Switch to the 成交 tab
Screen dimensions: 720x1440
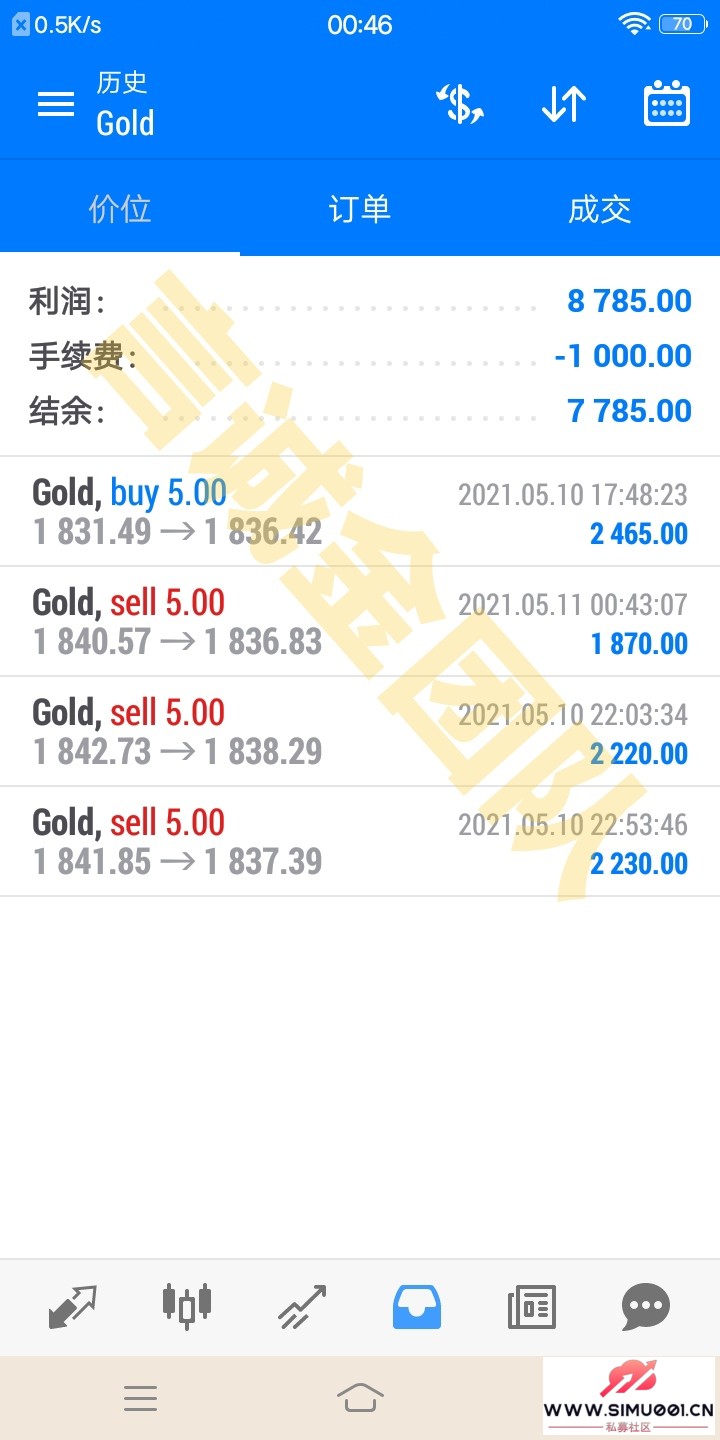pos(600,209)
